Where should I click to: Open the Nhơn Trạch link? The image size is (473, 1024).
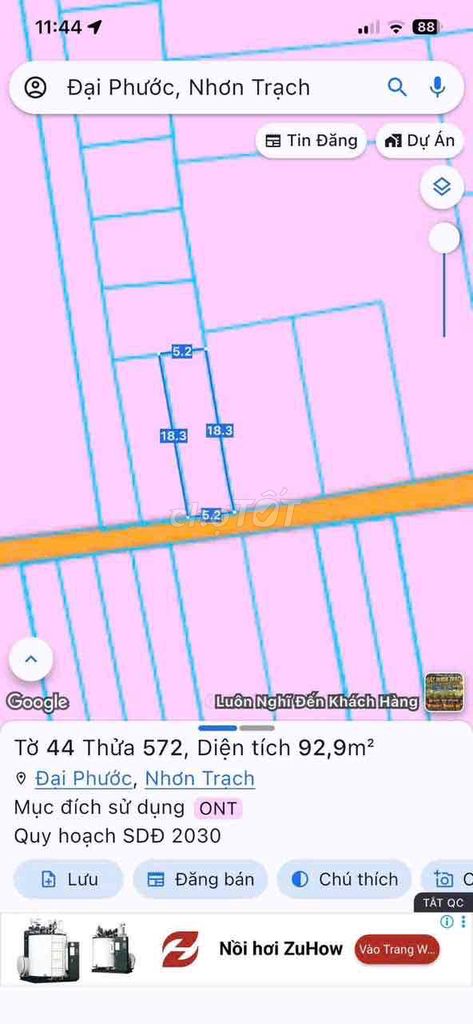pyautogui.click(x=200, y=778)
